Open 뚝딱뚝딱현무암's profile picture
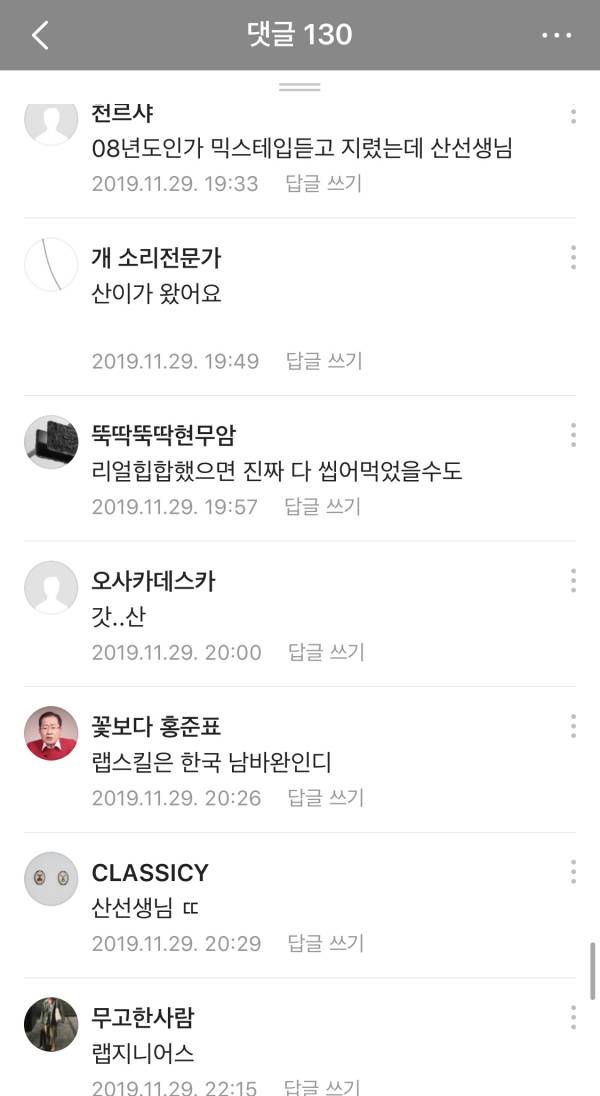 click(x=51, y=443)
